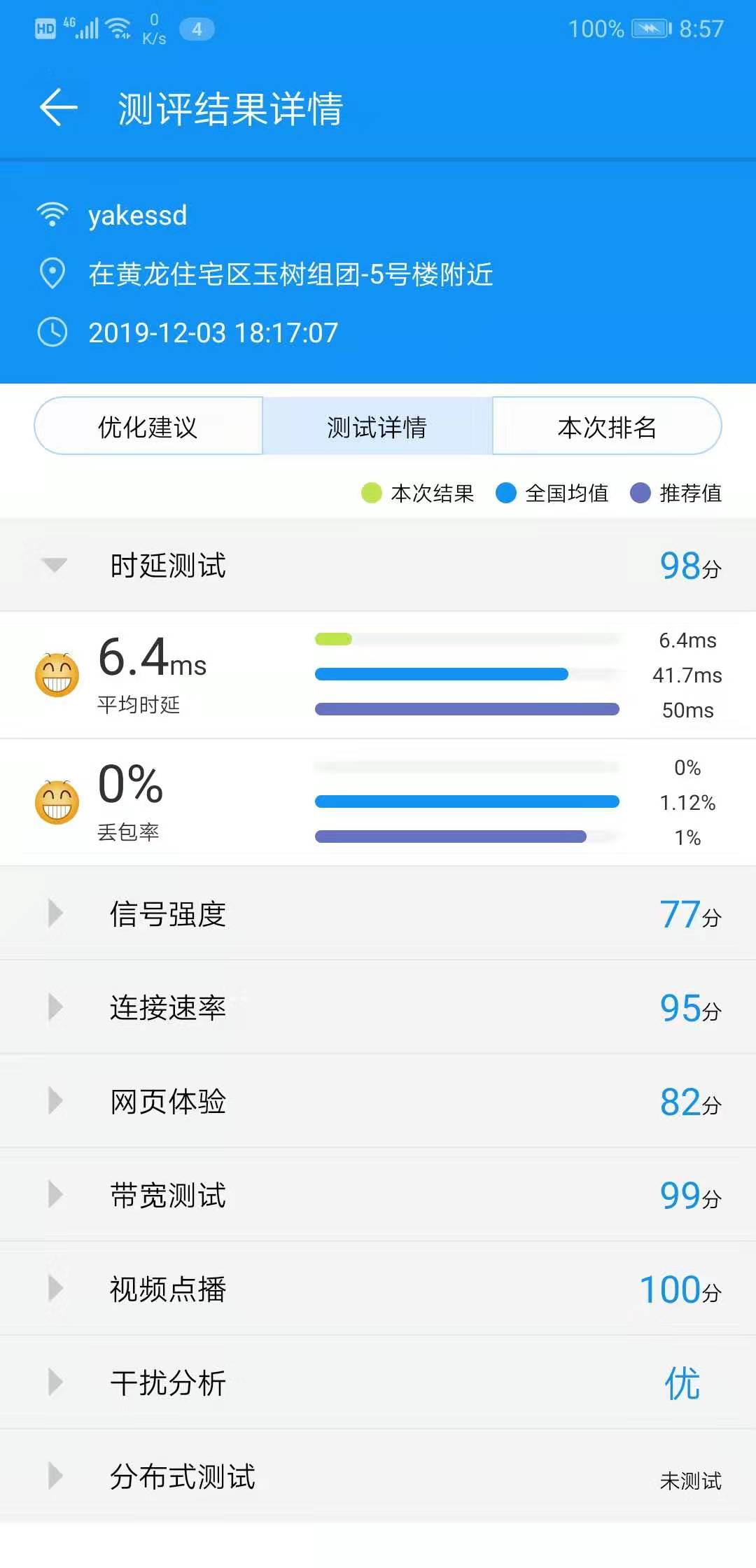756x1568 pixels.
Task: Open the 优化建议 tab
Action: click(148, 426)
